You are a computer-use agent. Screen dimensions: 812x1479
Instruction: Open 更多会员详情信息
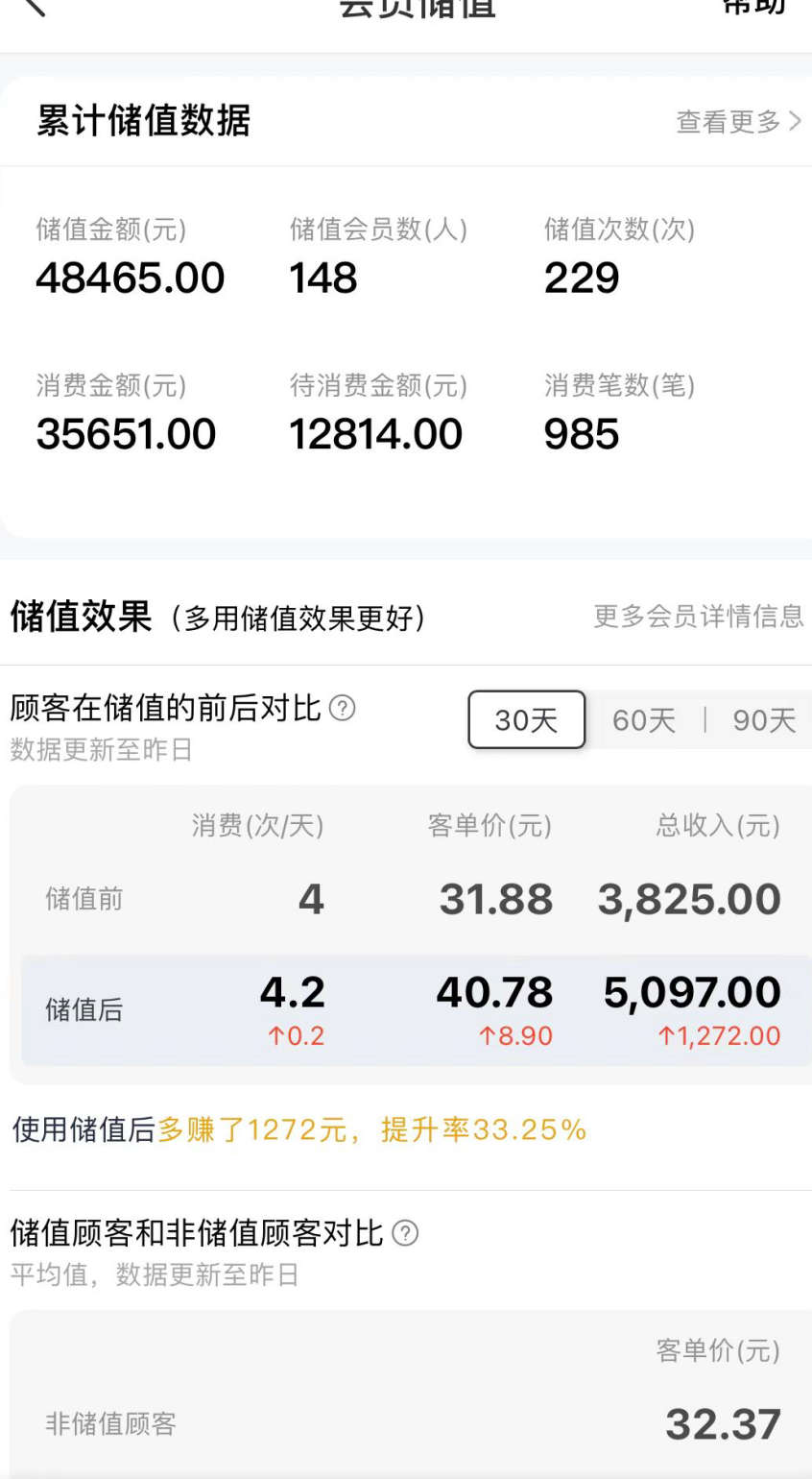tap(698, 617)
